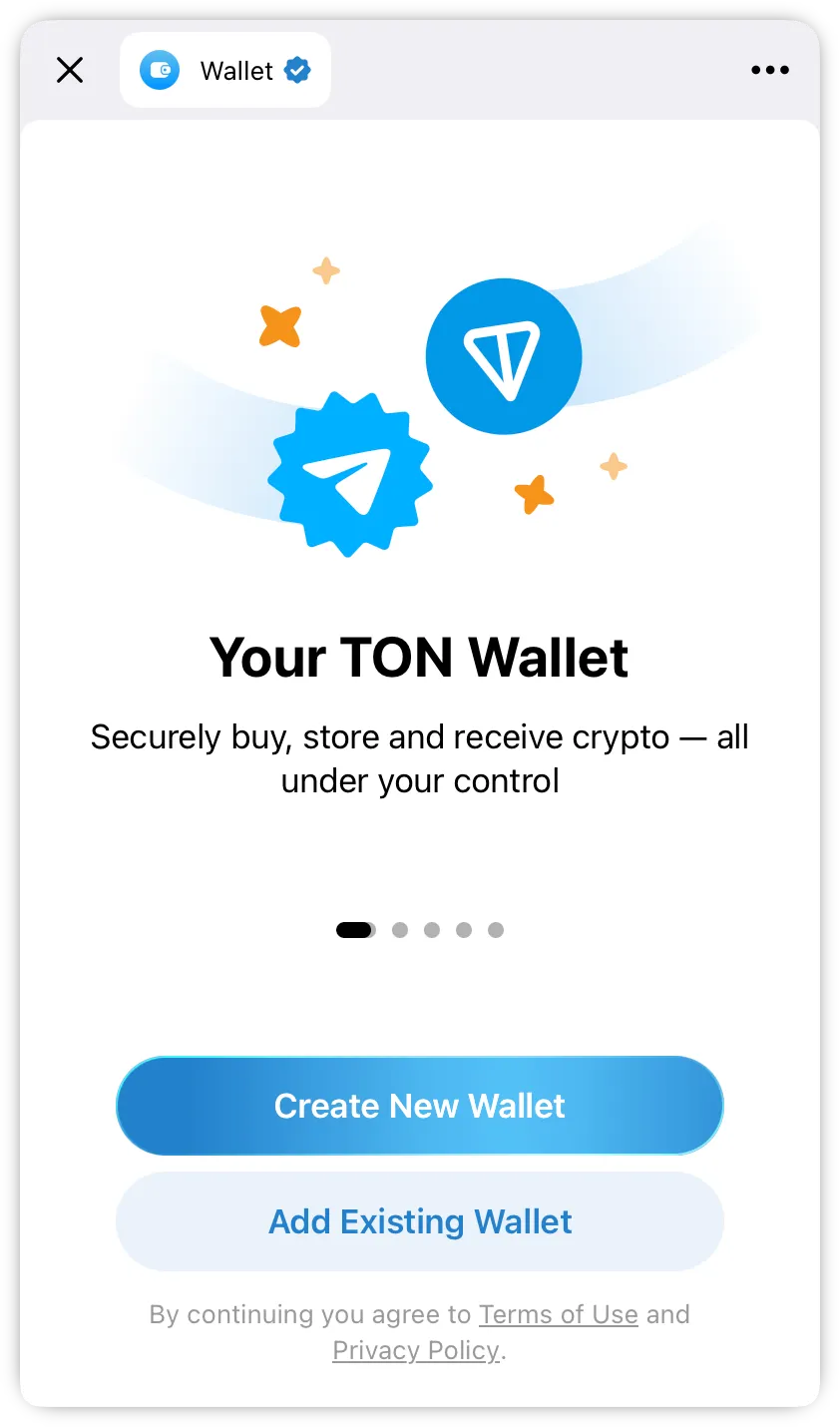Jump to second onboarding page dot
The image size is (840, 1427).
pyautogui.click(x=400, y=930)
